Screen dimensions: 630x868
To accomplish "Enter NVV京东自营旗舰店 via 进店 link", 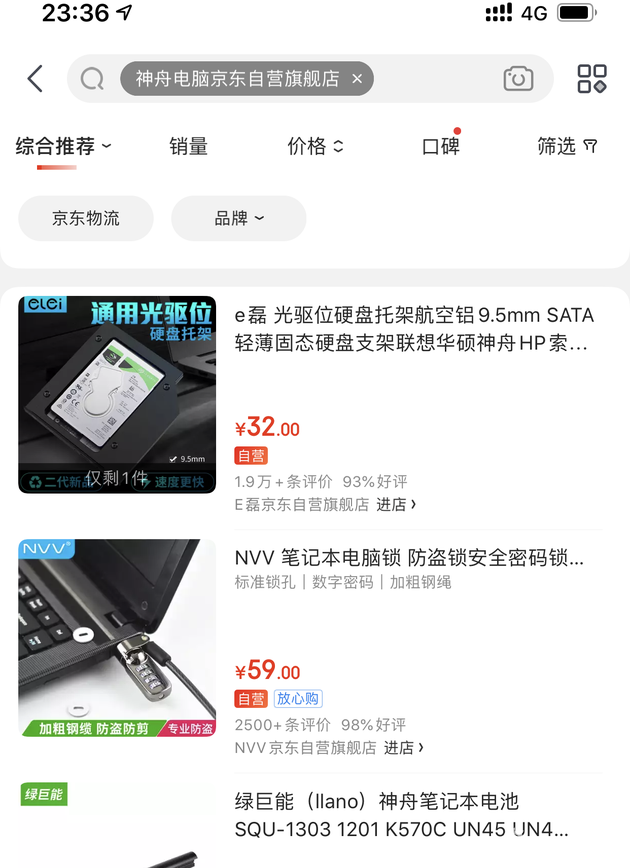I will pyautogui.click(x=403, y=748).
